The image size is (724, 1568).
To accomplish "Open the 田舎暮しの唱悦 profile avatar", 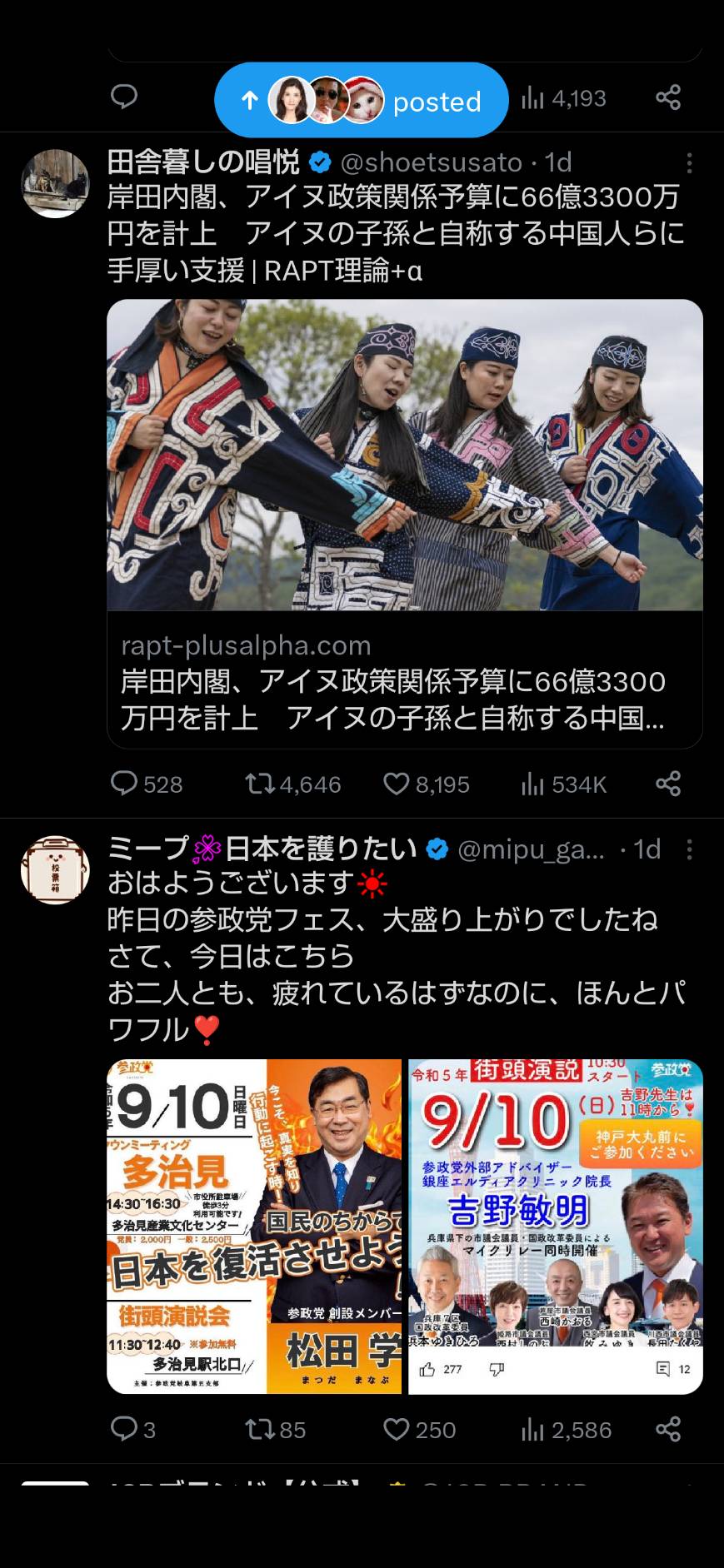I will 55,183.
